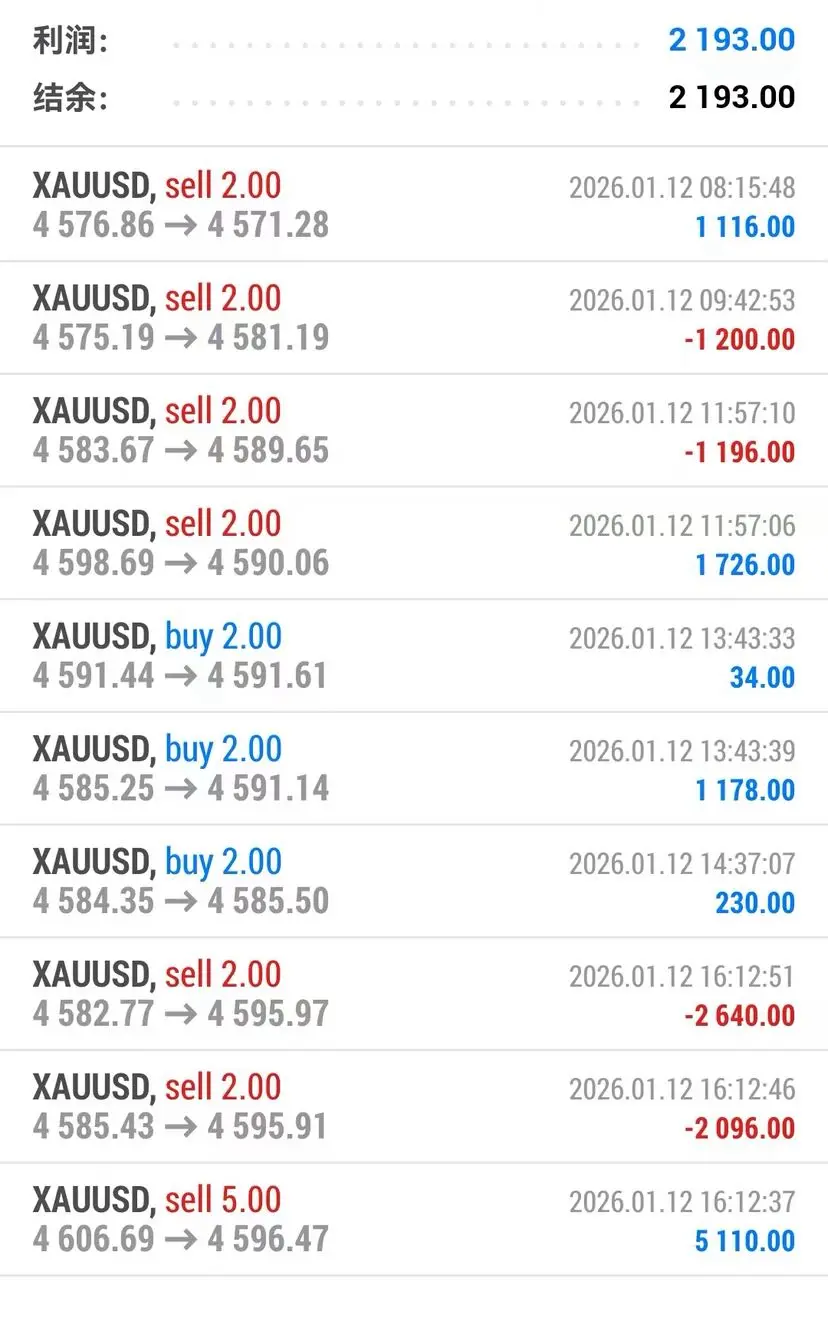This screenshot has height=1344, width=828.
Task: Expand the XAUUSD sell trade closed at 08:15:48
Action: [414, 205]
